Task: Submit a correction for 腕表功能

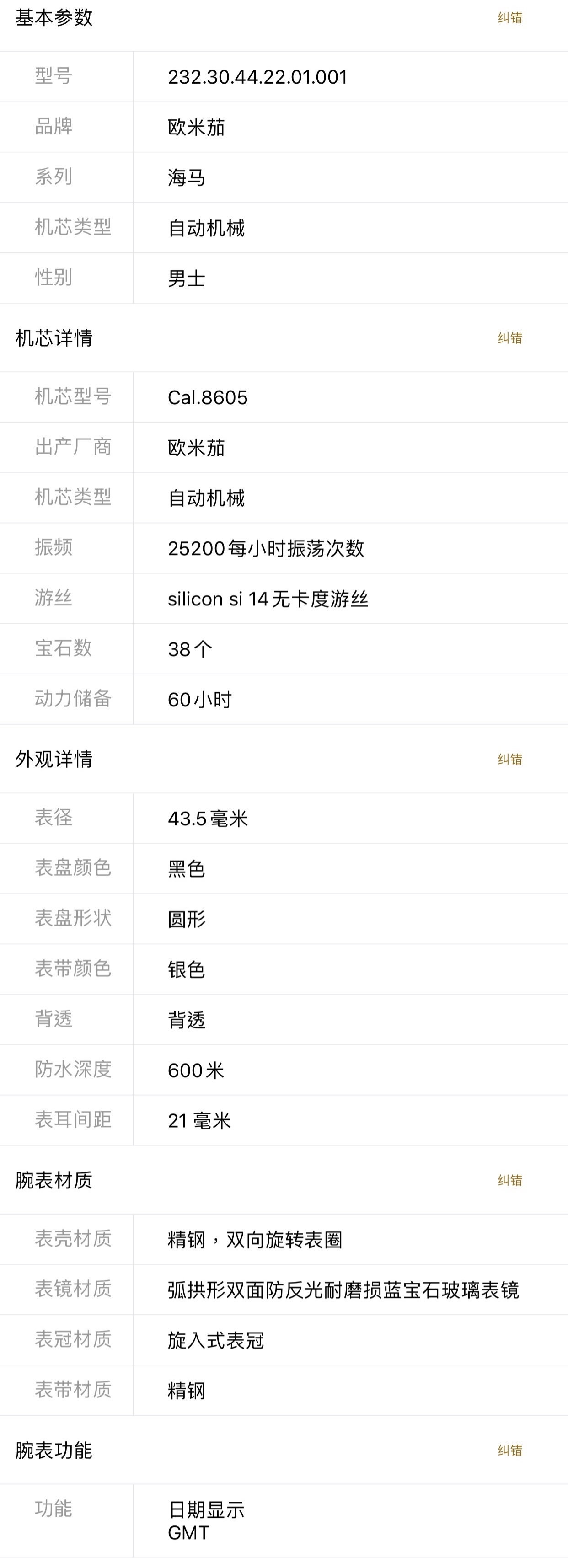Action: click(x=509, y=1450)
